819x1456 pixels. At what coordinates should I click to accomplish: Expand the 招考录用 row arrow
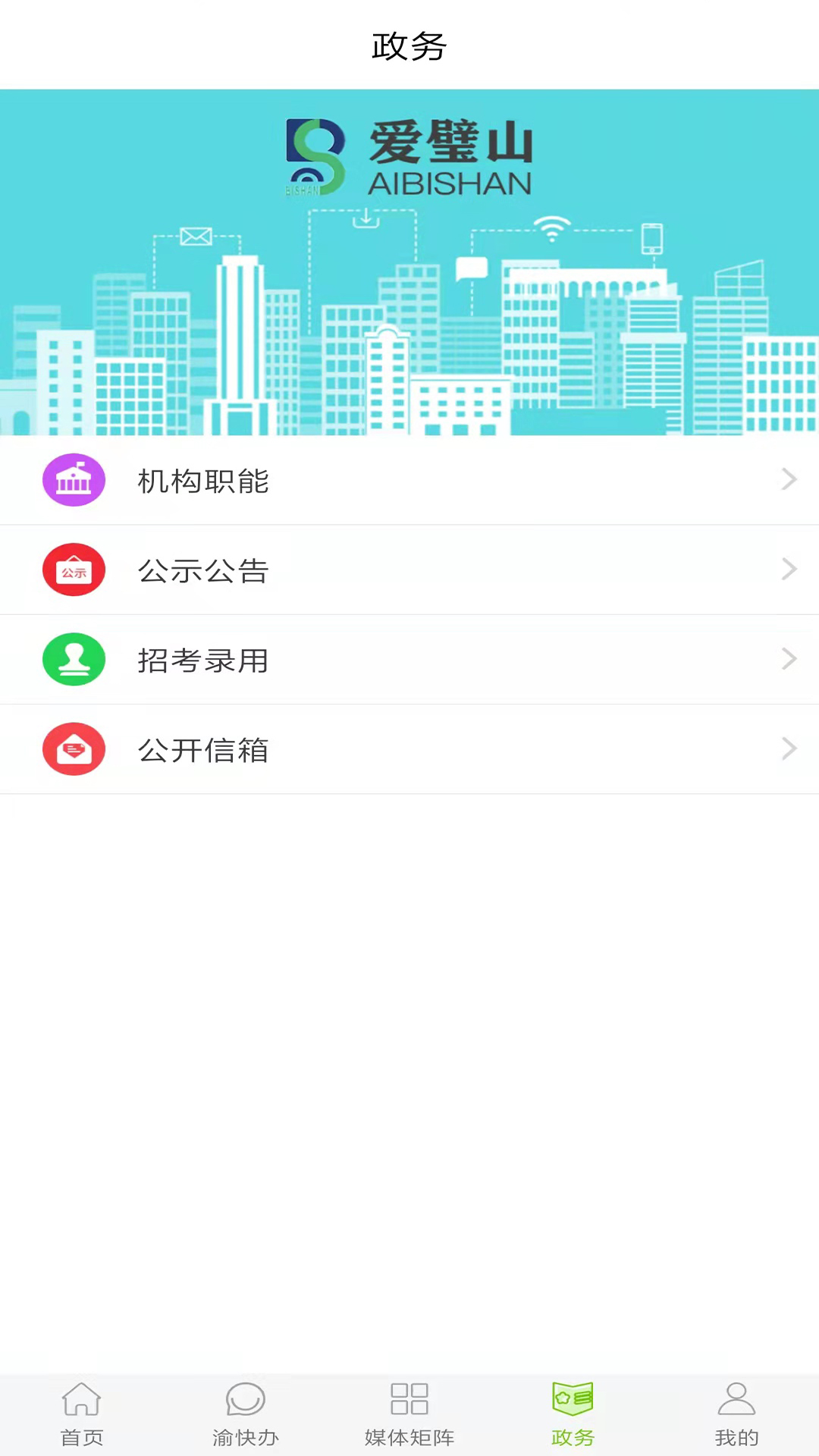pyautogui.click(x=789, y=659)
